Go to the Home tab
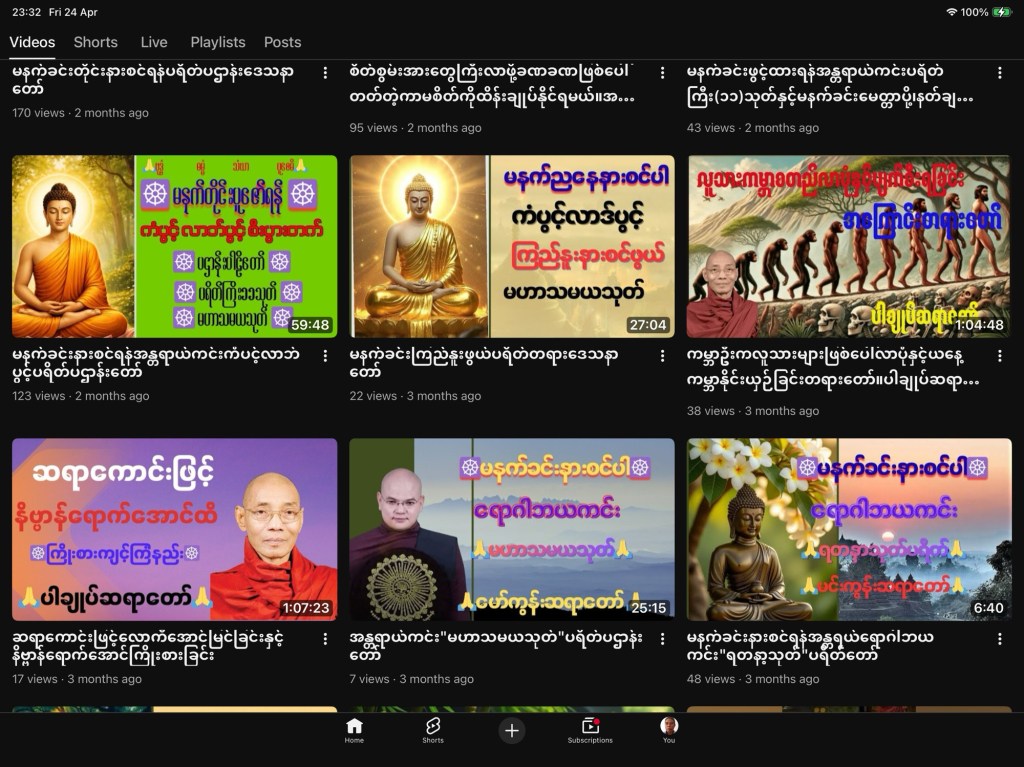 click(354, 731)
